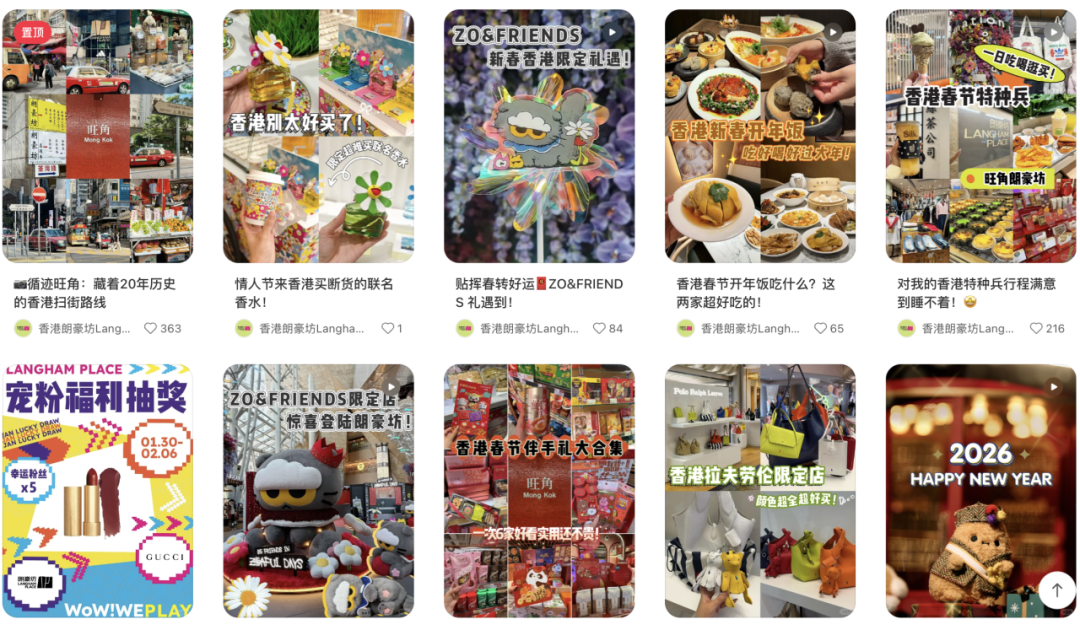This screenshot has width=1080, height=630.
Task: Open the pinned Mong Kok street walk post
Action: tap(97, 136)
